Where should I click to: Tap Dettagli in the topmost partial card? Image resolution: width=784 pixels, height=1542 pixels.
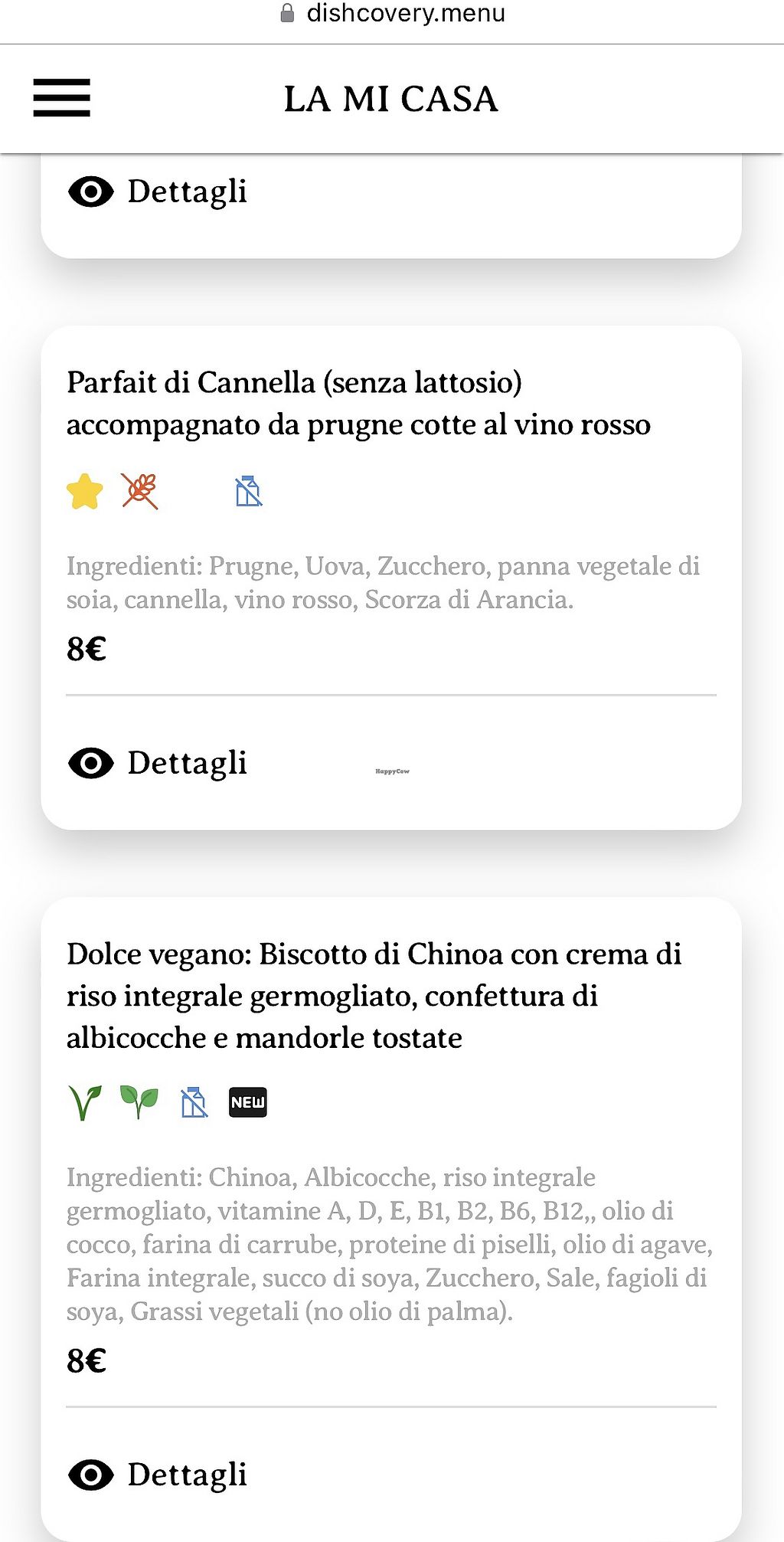click(x=158, y=192)
